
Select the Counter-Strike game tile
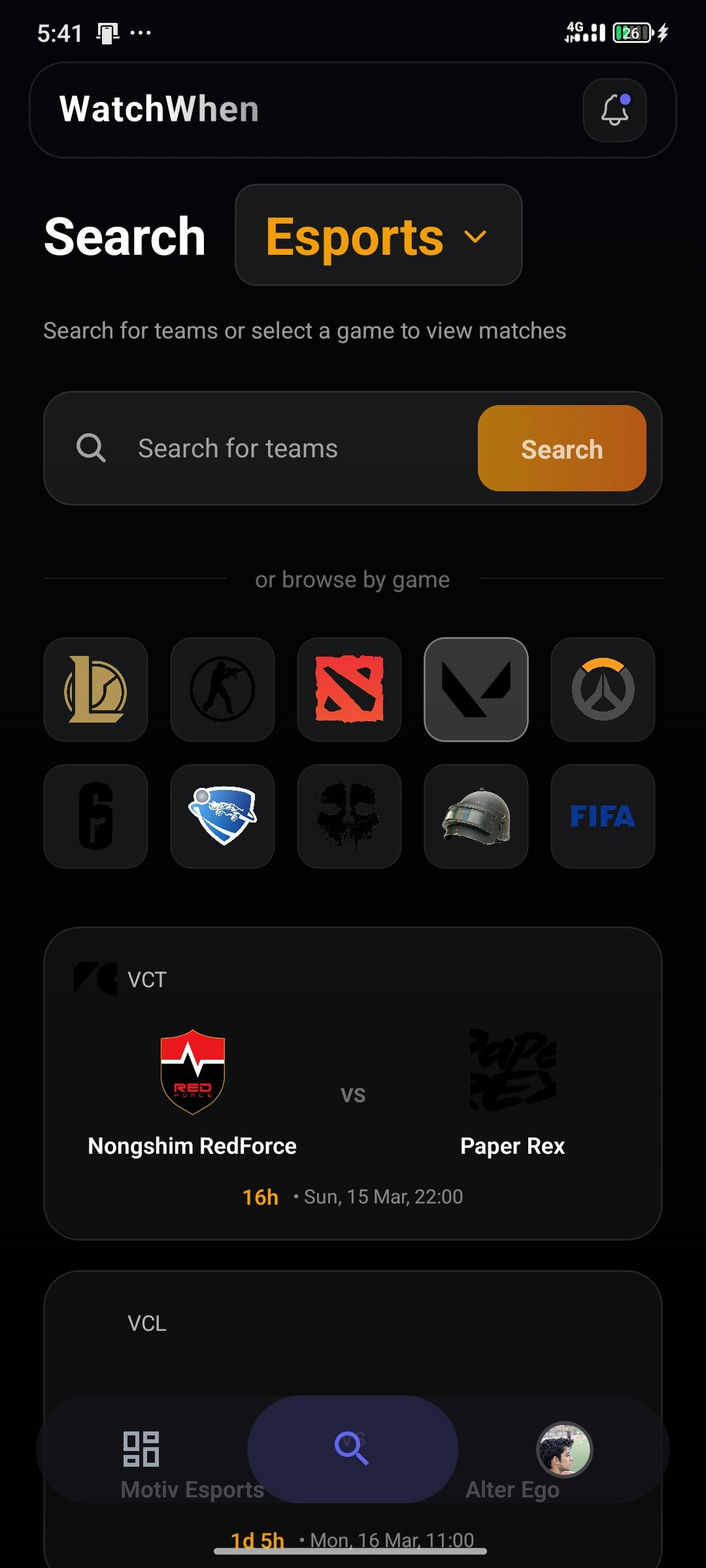point(222,689)
